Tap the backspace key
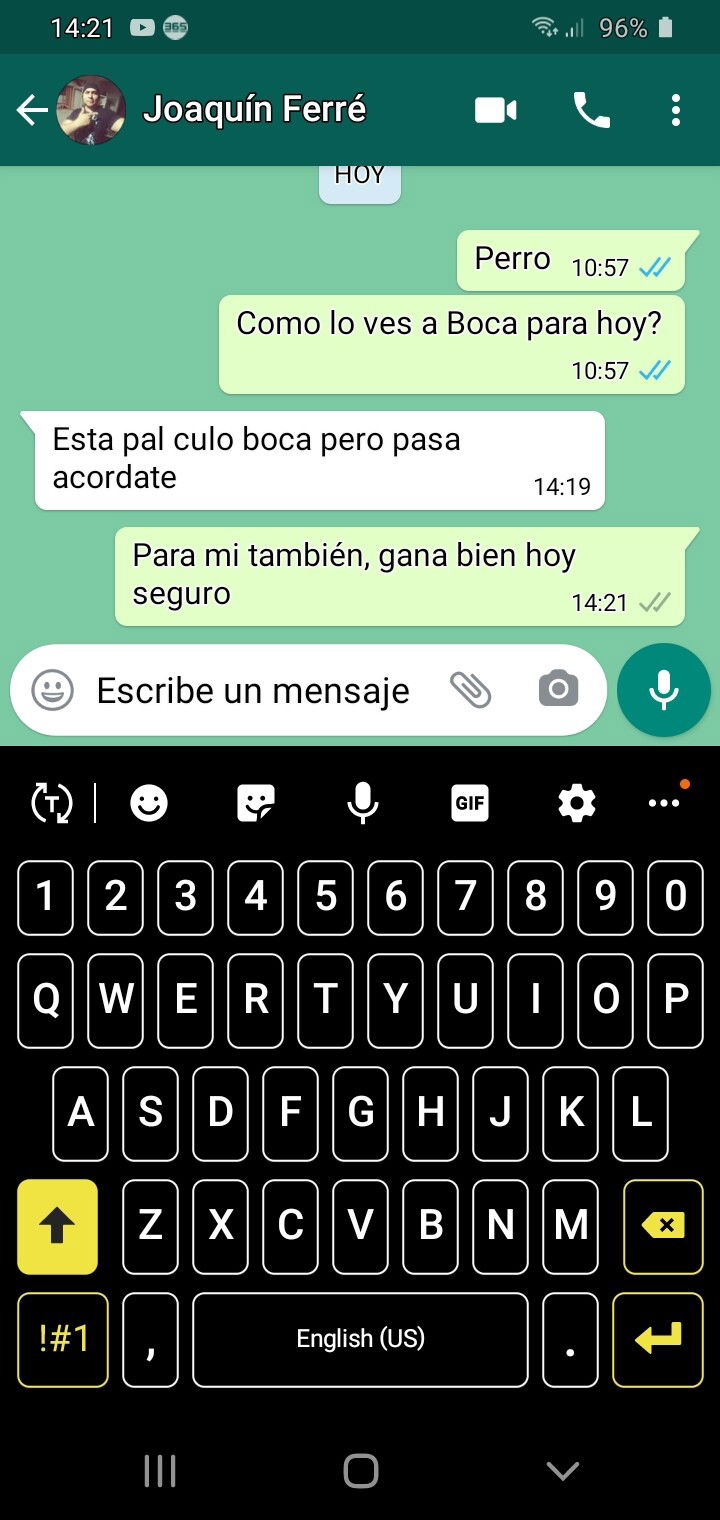Image resolution: width=720 pixels, height=1520 pixels. pos(663,1226)
